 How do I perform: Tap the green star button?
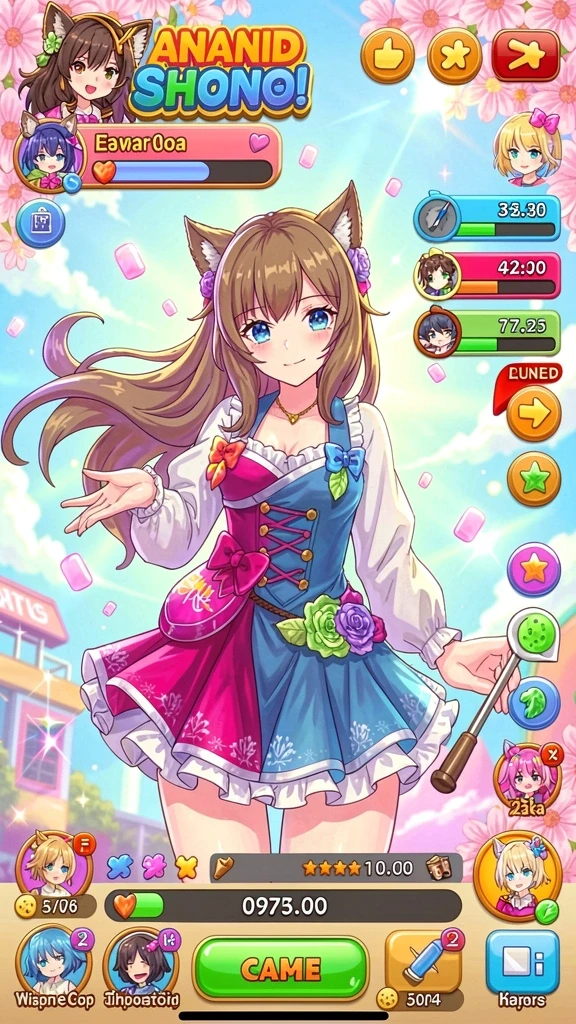pos(534,479)
